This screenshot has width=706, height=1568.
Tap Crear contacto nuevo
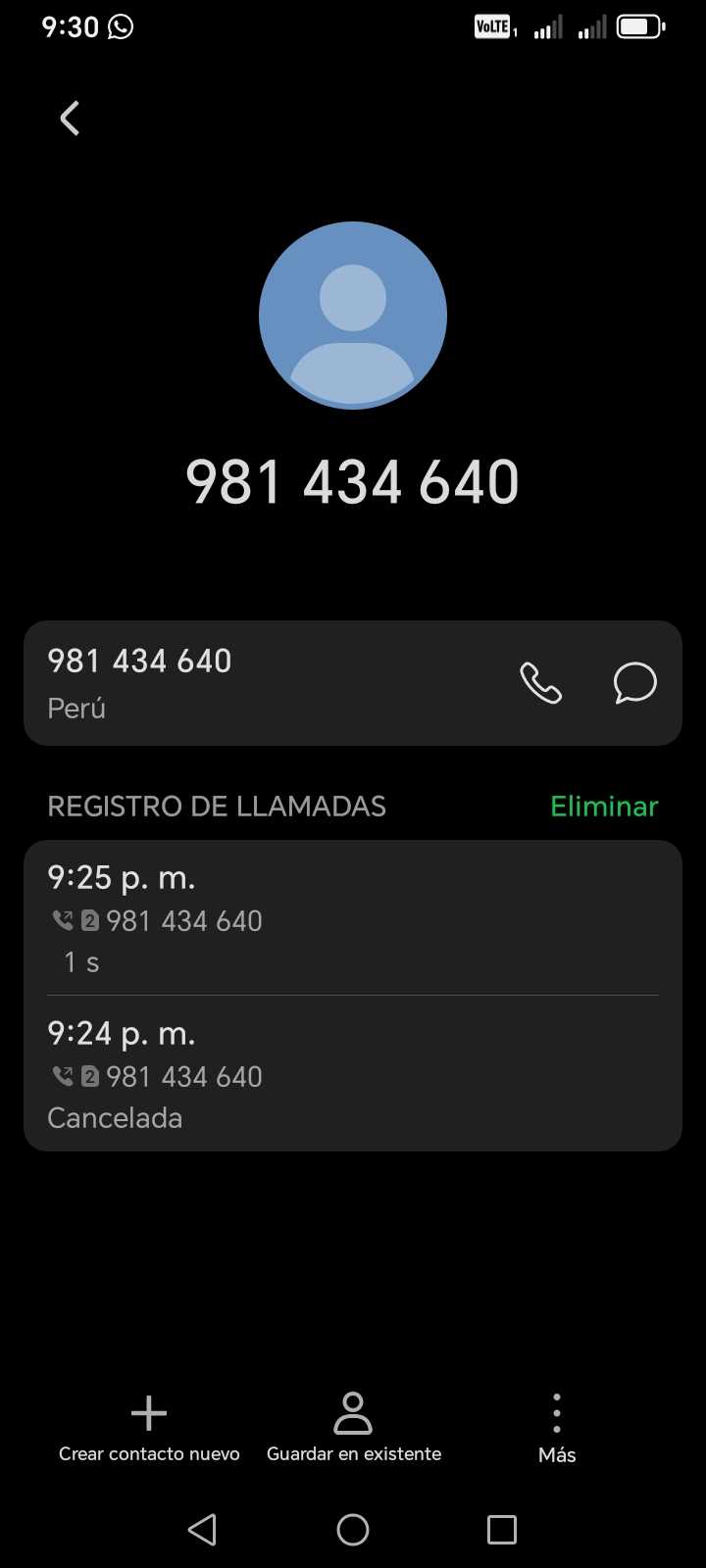149,1429
